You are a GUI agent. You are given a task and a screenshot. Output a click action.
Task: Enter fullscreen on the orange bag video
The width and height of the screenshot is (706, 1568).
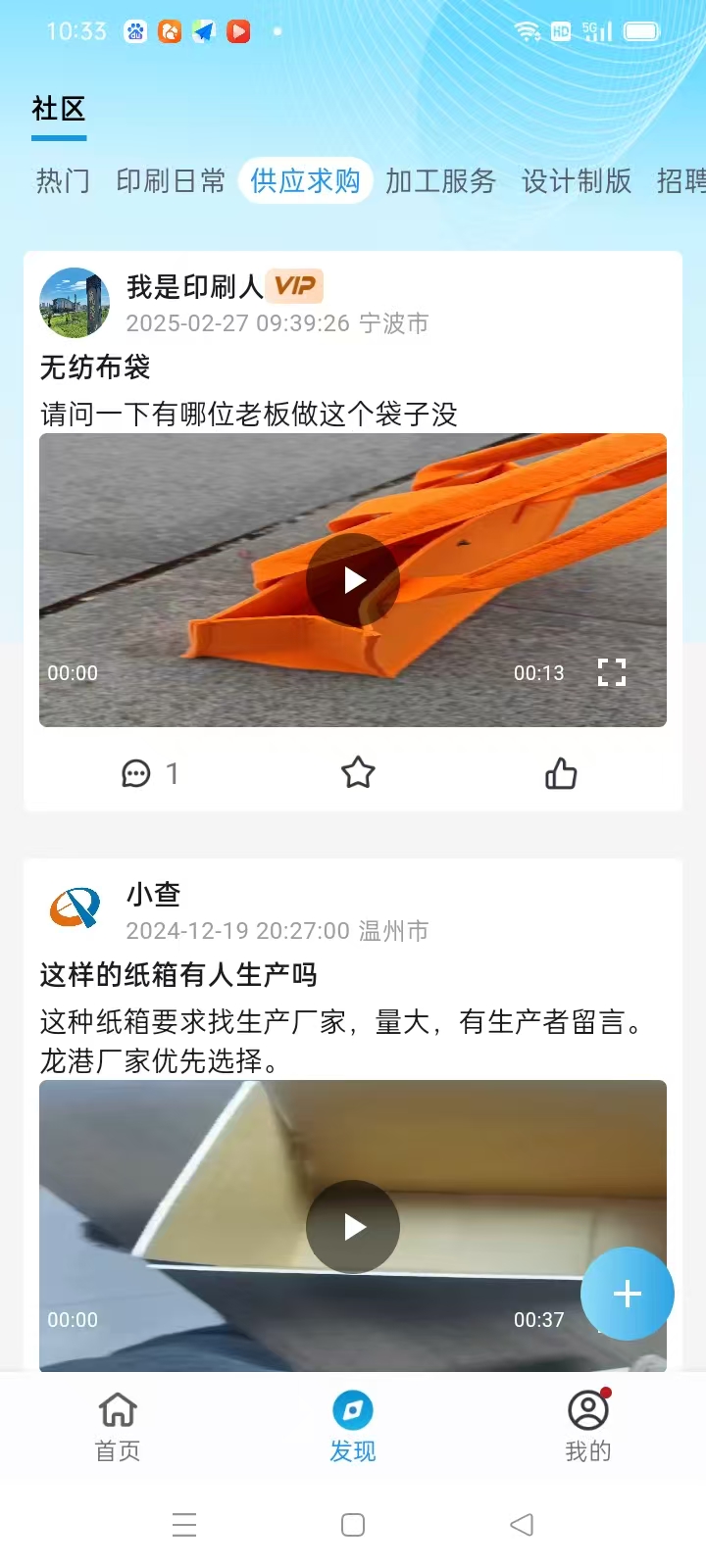[x=612, y=672]
